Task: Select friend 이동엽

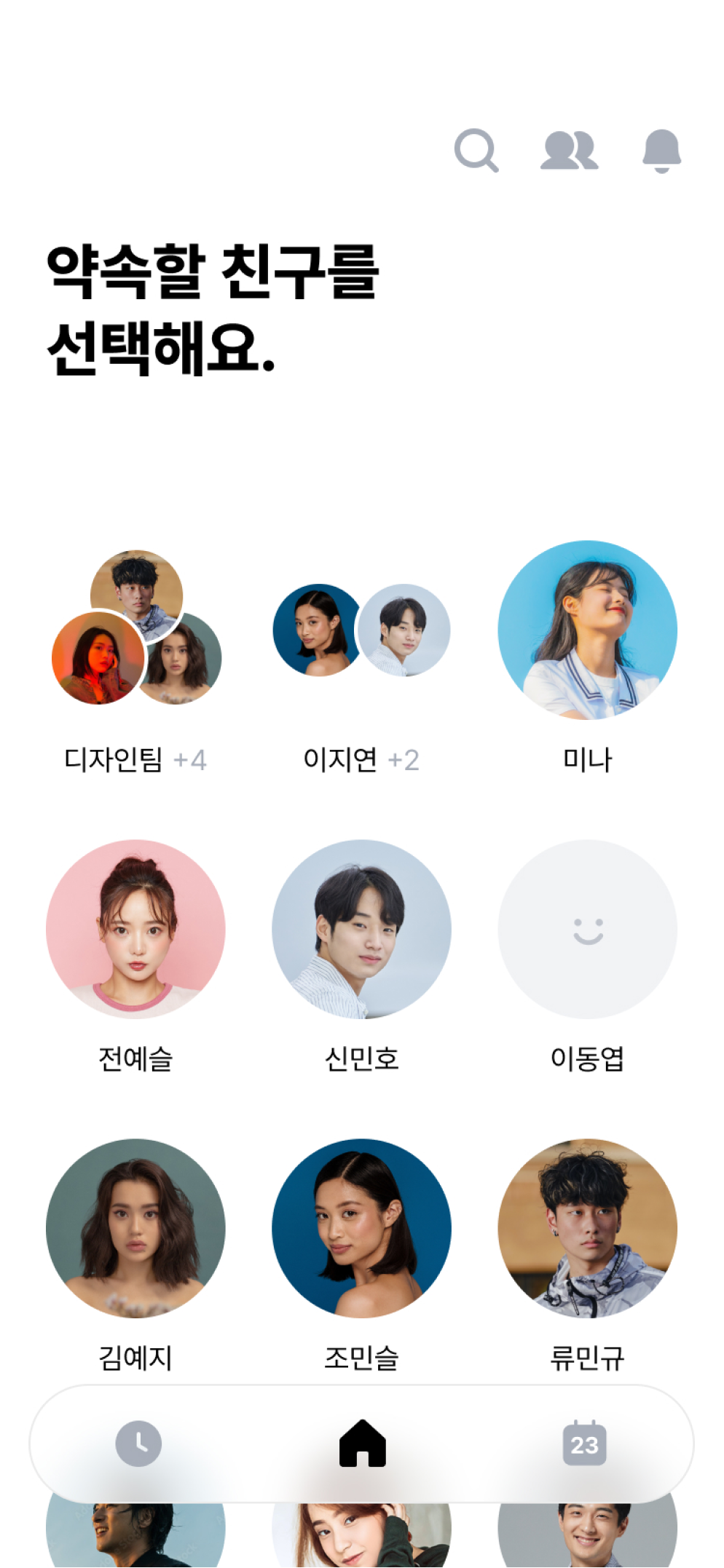Action: point(587,929)
